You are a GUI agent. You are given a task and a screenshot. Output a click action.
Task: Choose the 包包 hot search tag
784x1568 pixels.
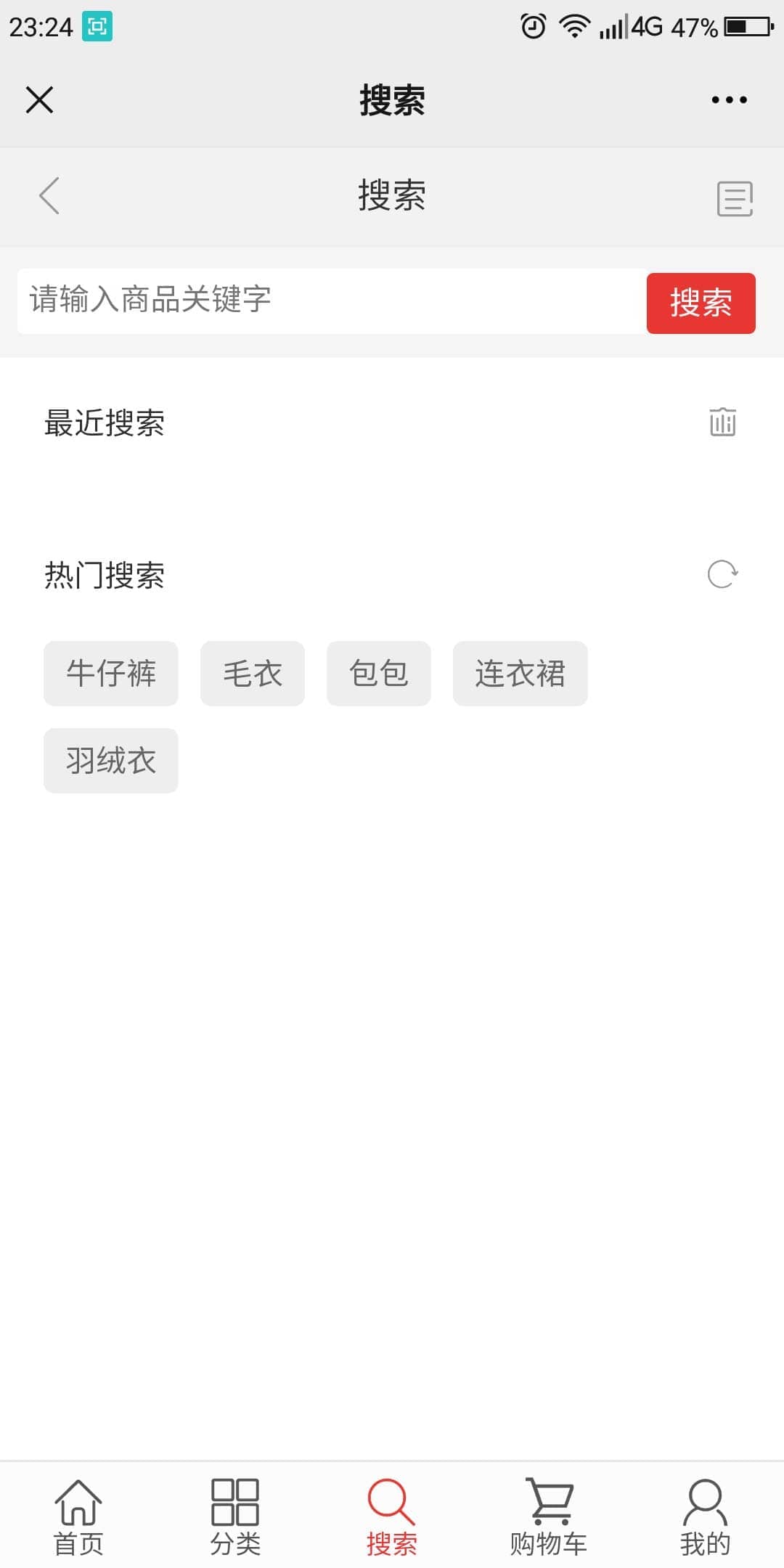point(378,673)
